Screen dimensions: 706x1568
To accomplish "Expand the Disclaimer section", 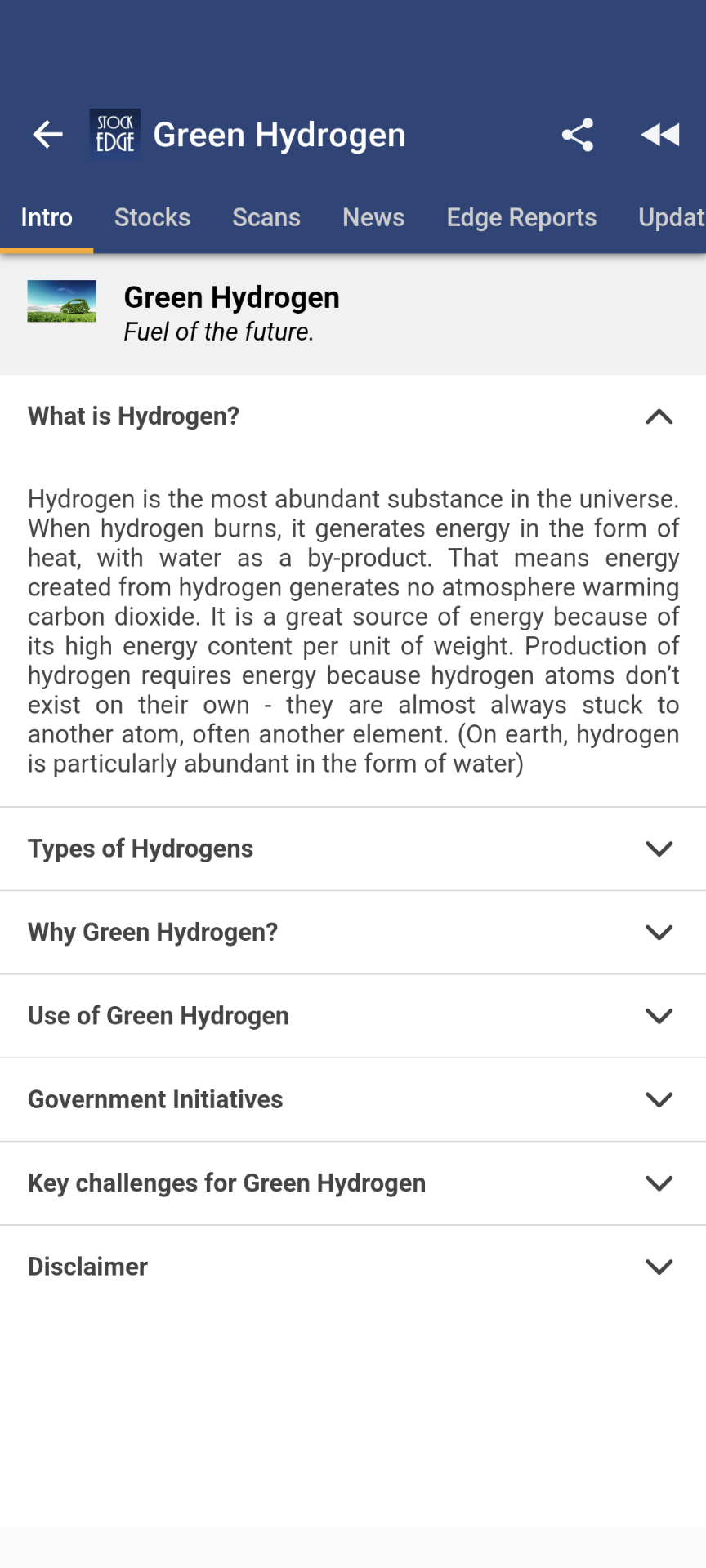I will (x=659, y=1267).
